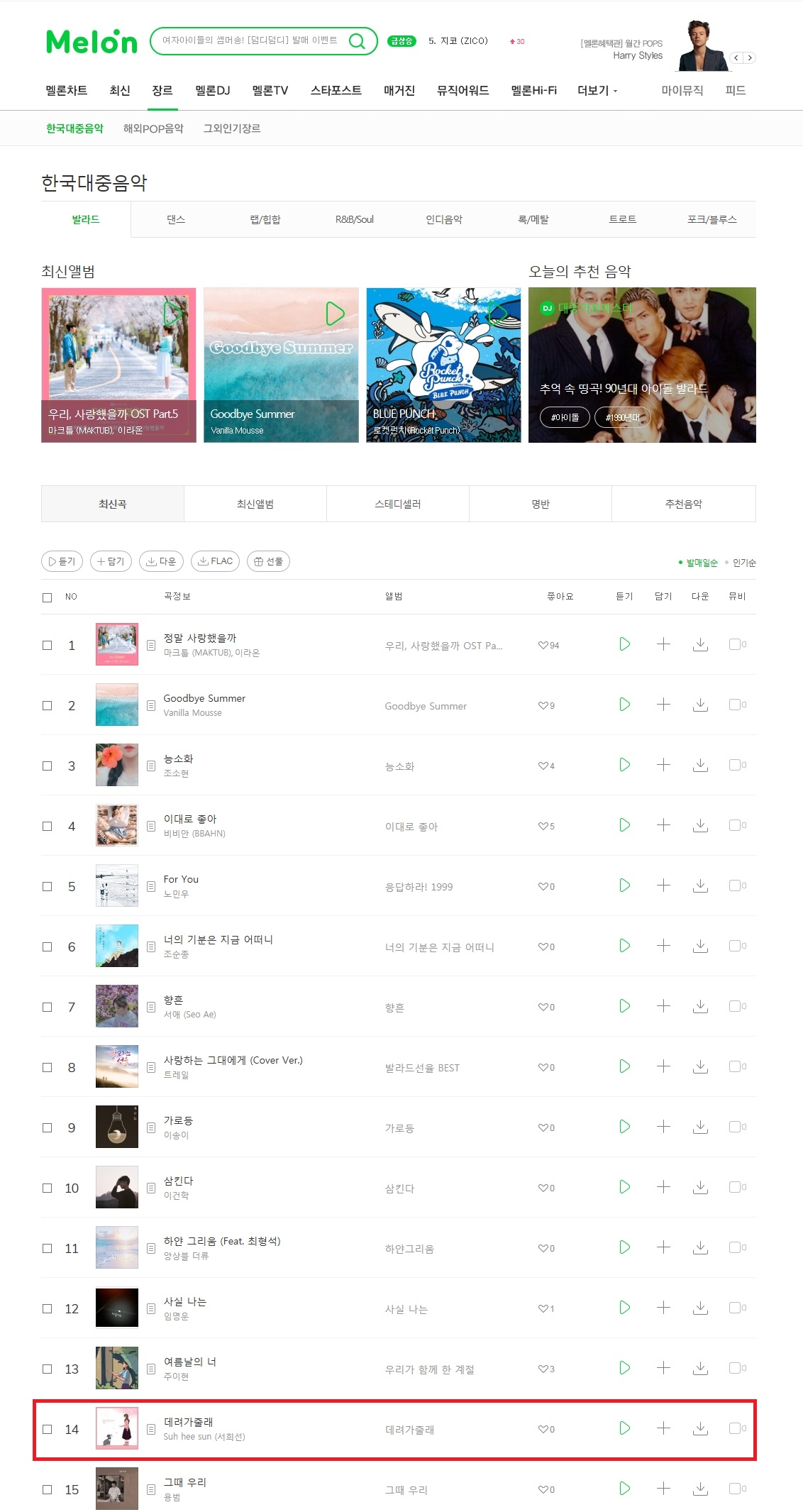803x1512 pixels.
Task: Tap the 선물 gift button
Action: tap(268, 561)
